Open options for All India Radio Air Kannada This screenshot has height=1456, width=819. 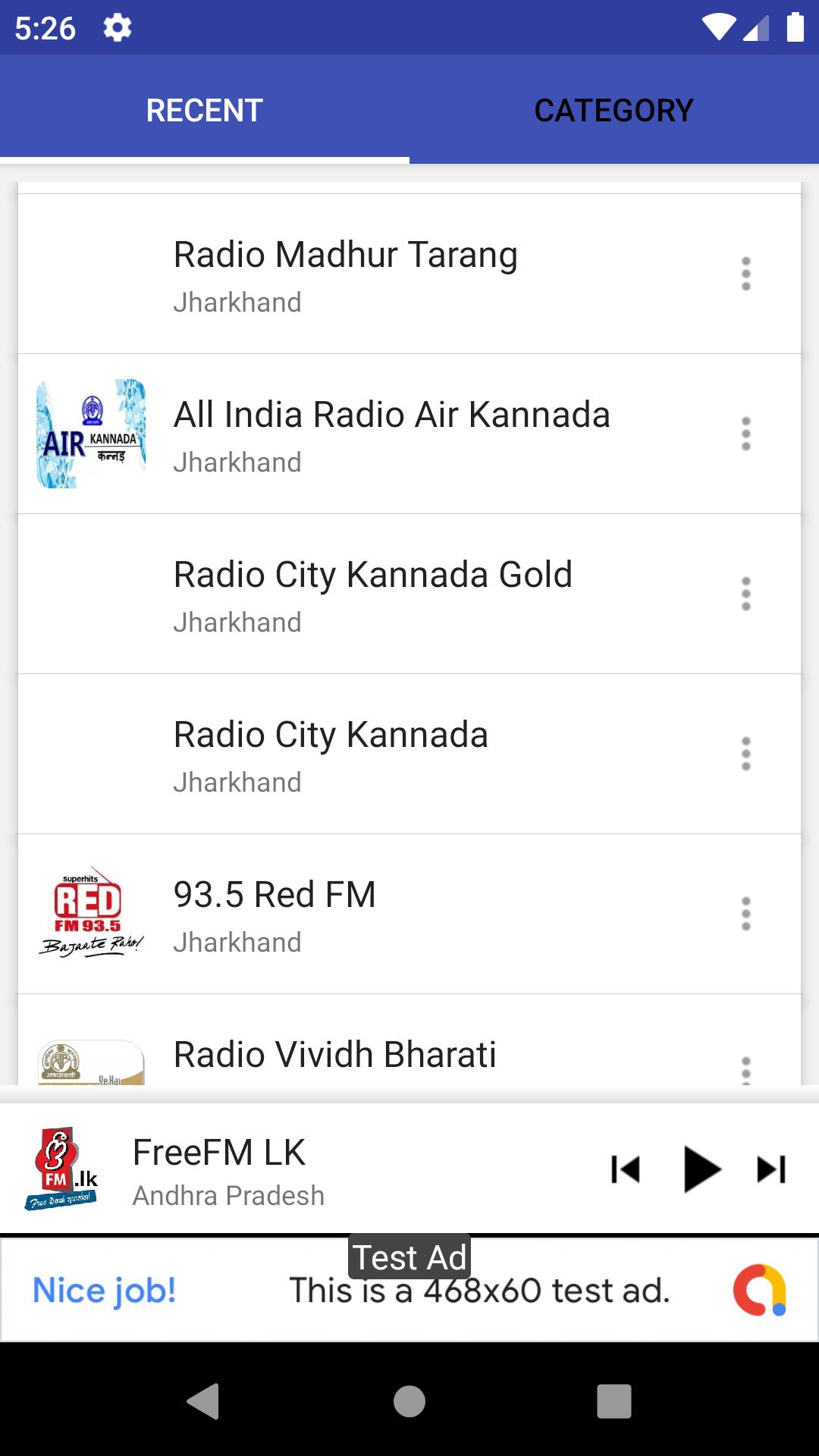[746, 434]
